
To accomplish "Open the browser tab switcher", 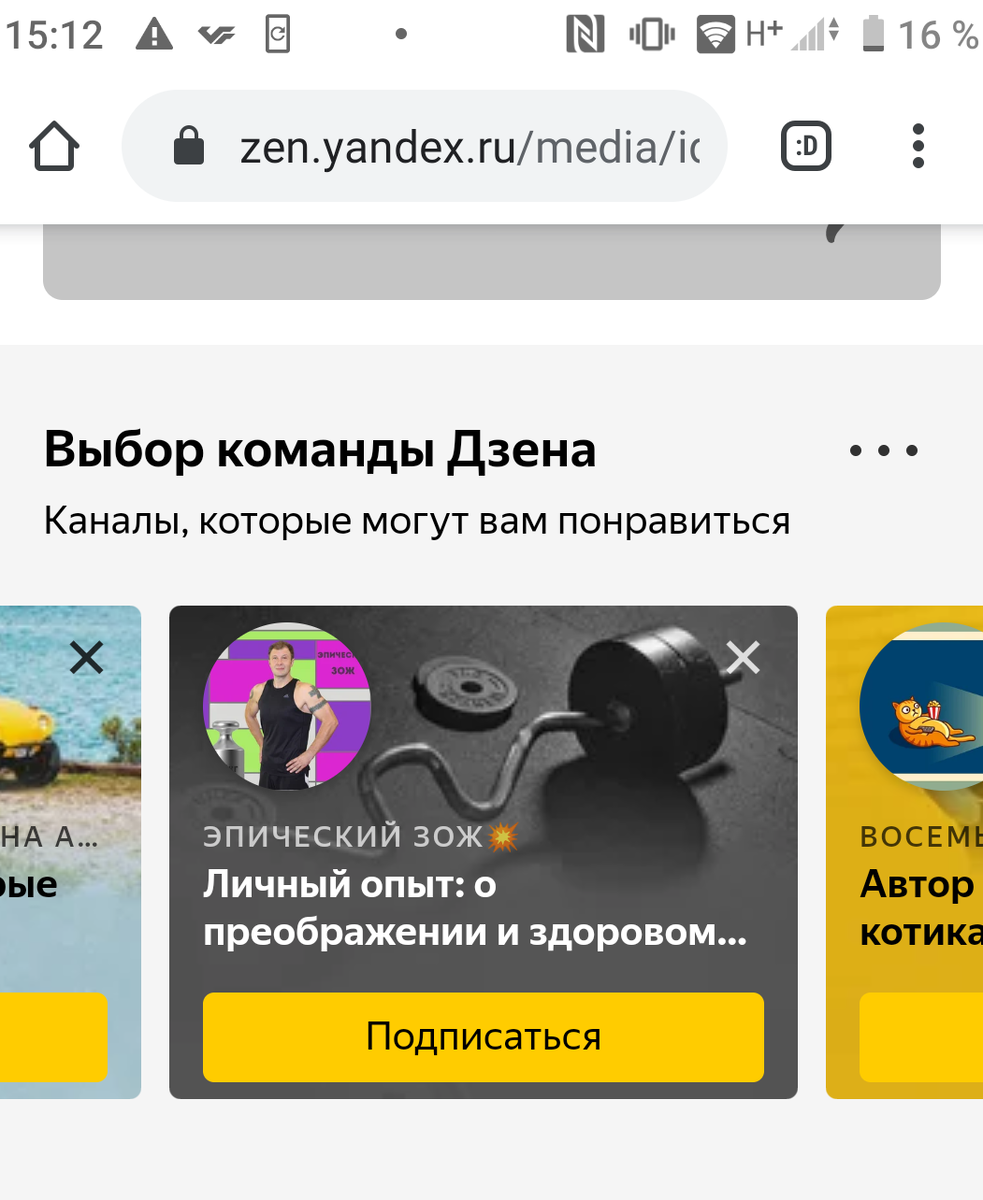I will tap(805, 148).
